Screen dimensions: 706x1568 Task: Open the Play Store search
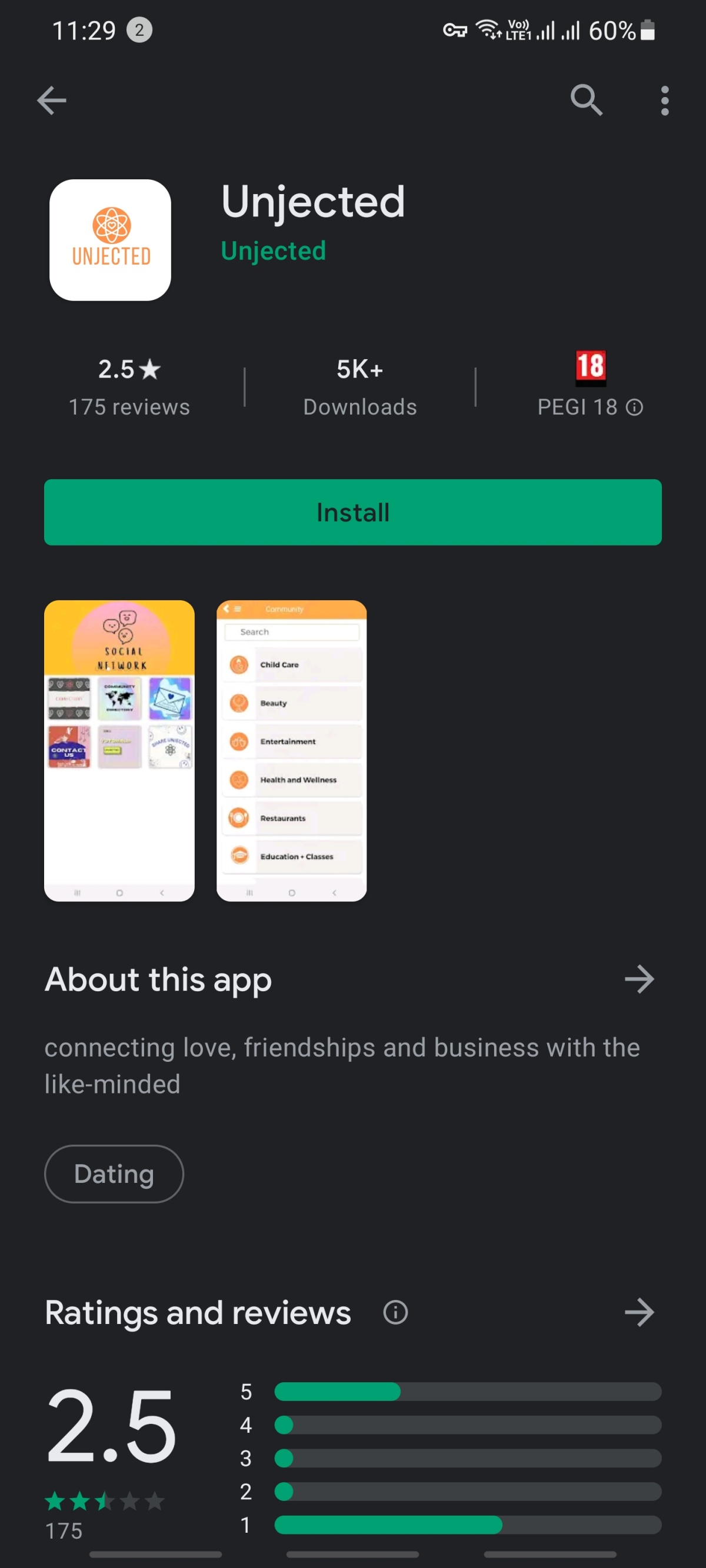(x=586, y=101)
